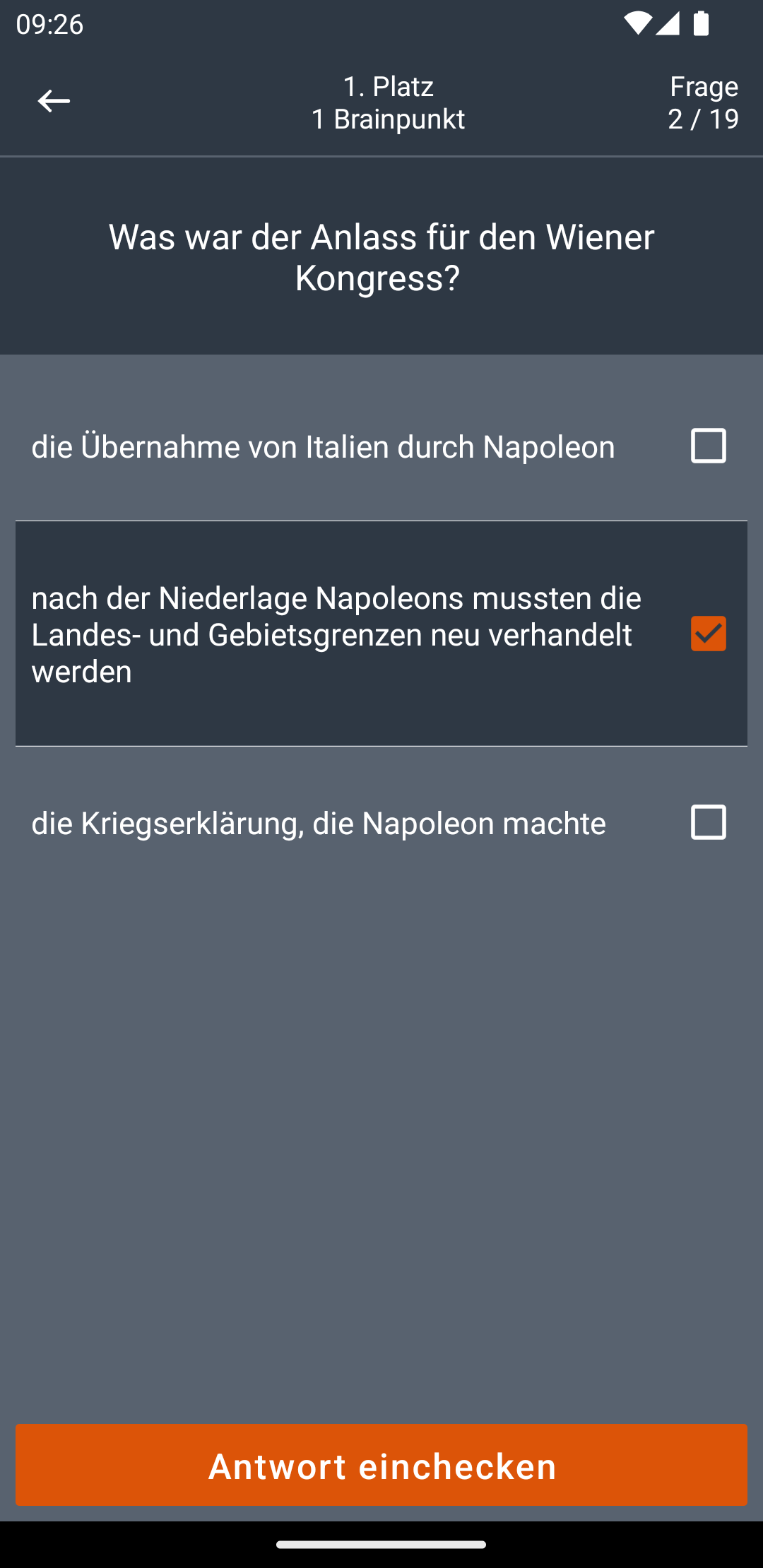Click the question text about Wiener Kongress

[x=381, y=258]
